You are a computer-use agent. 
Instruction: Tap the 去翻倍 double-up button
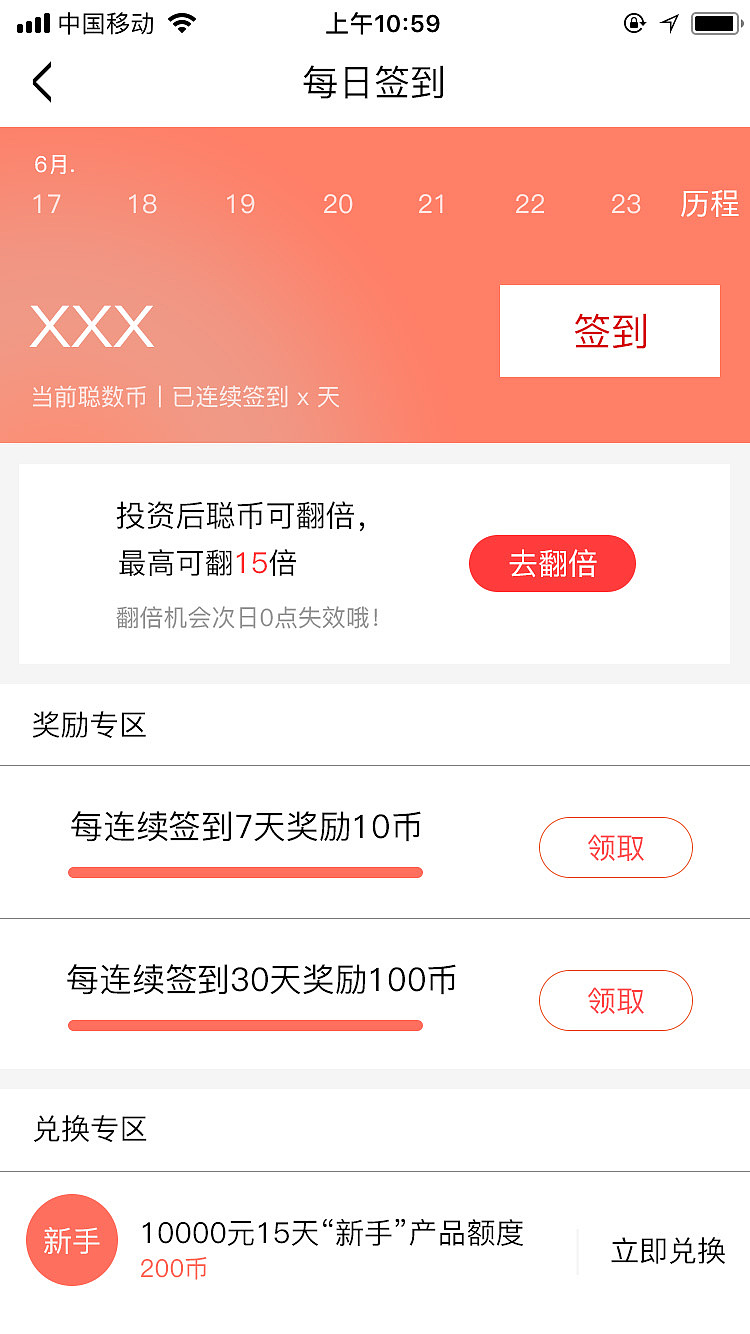point(552,563)
